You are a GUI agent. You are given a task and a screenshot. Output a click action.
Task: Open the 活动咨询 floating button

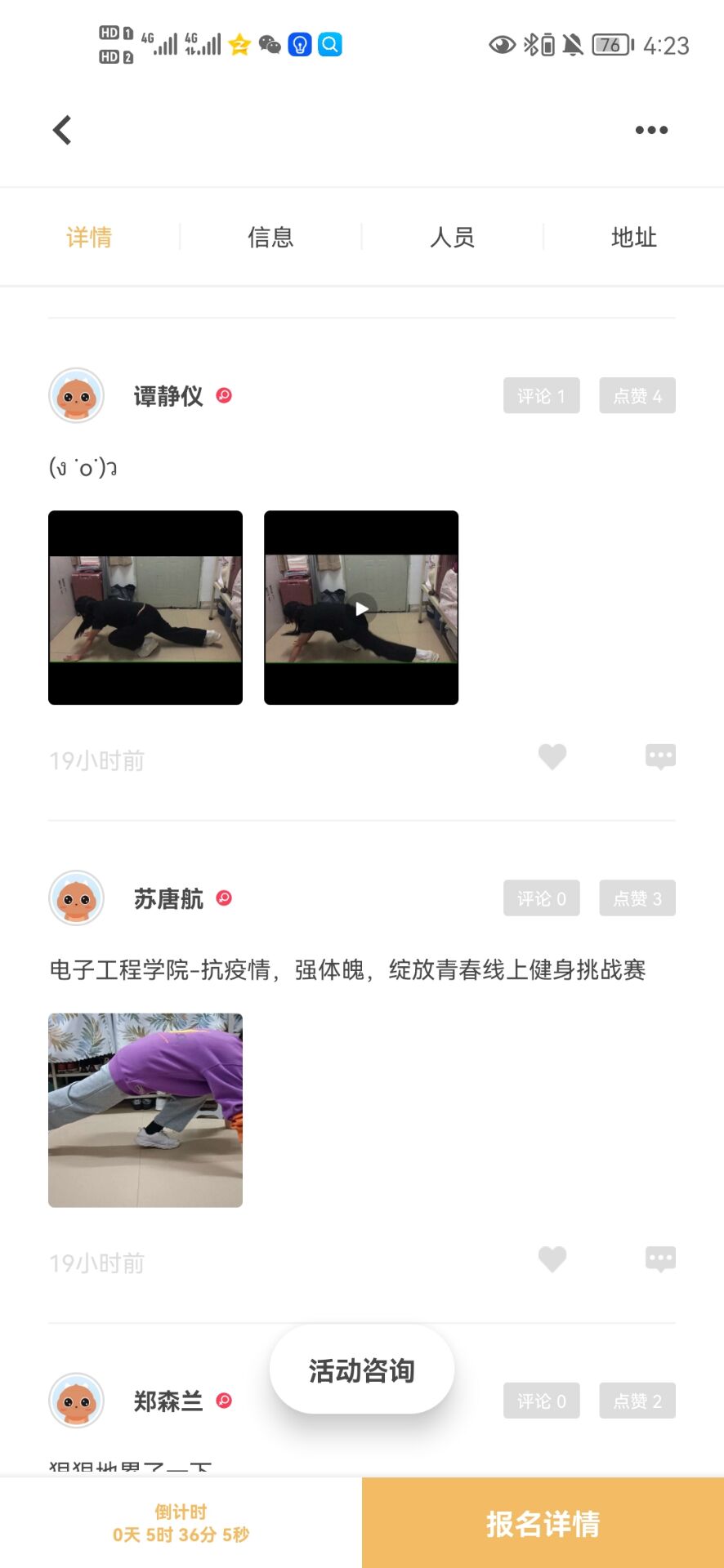point(361,1370)
